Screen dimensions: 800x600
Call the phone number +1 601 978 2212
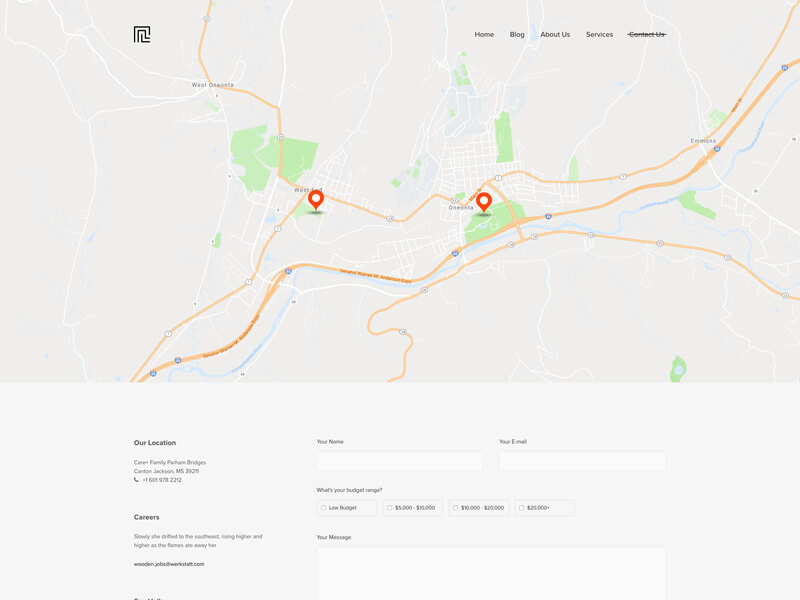pyautogui.click(x=162, y=480)
